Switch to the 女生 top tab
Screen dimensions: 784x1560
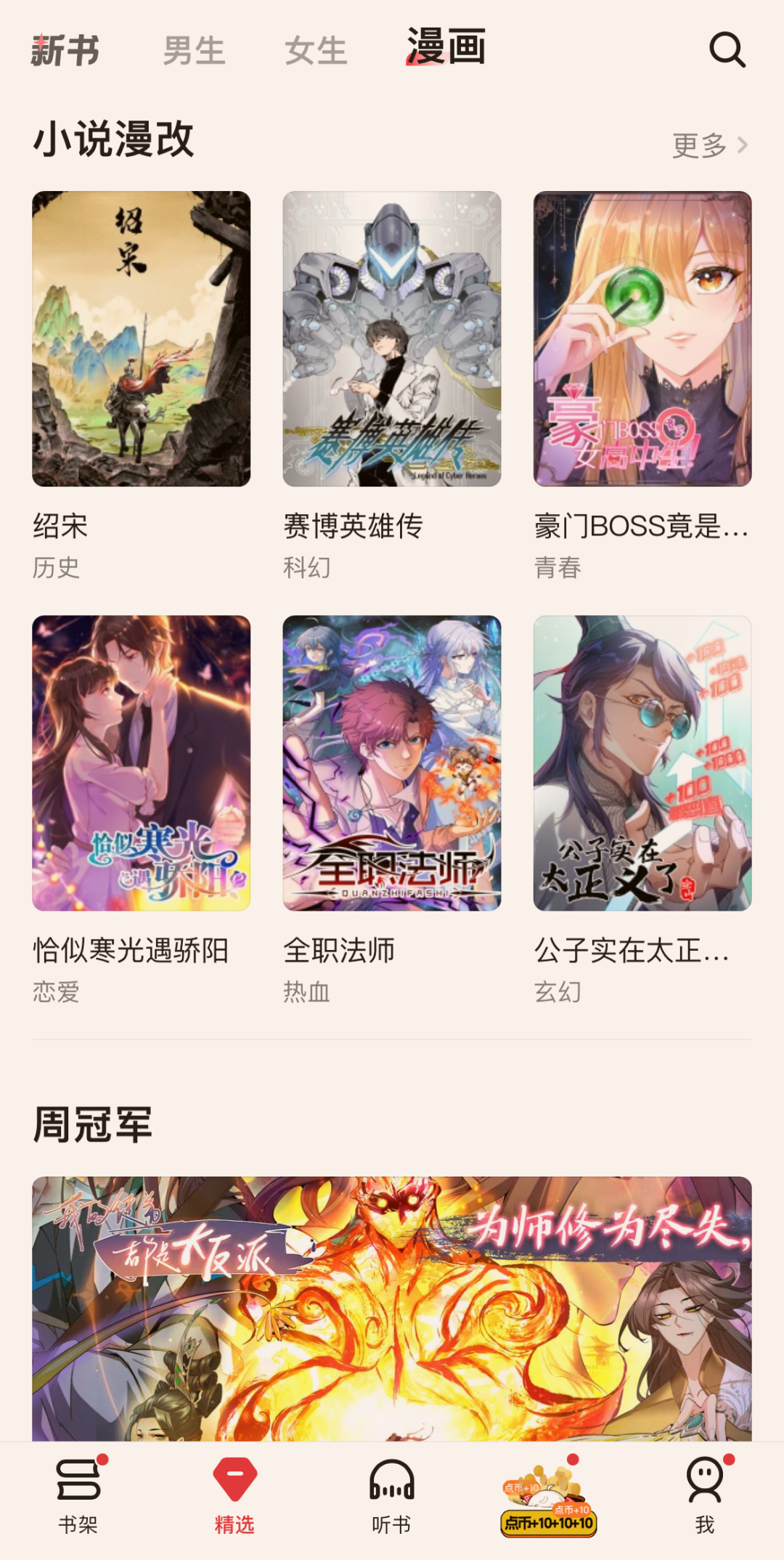(x=316, y=51)
